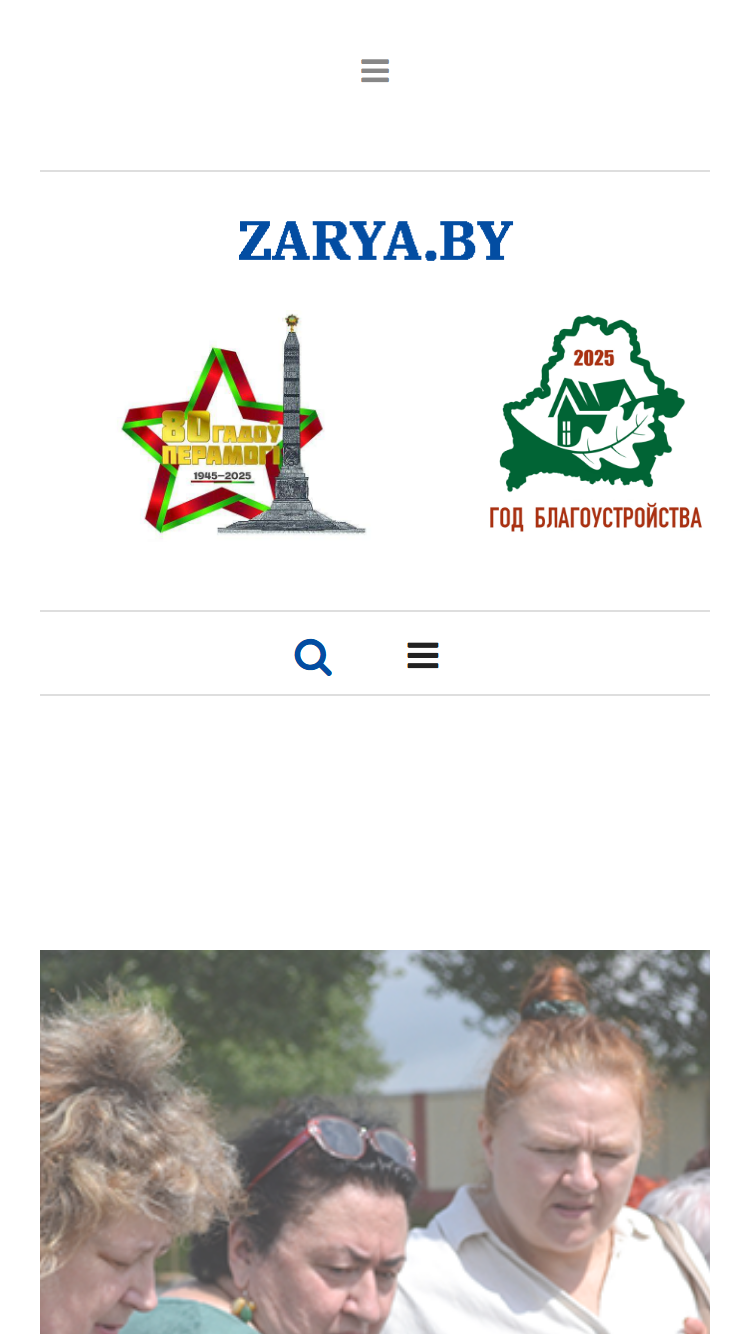The image size is (750, 1334).
Task: Go to ZARYA.BY homepage title link
Action: point(375,241)
